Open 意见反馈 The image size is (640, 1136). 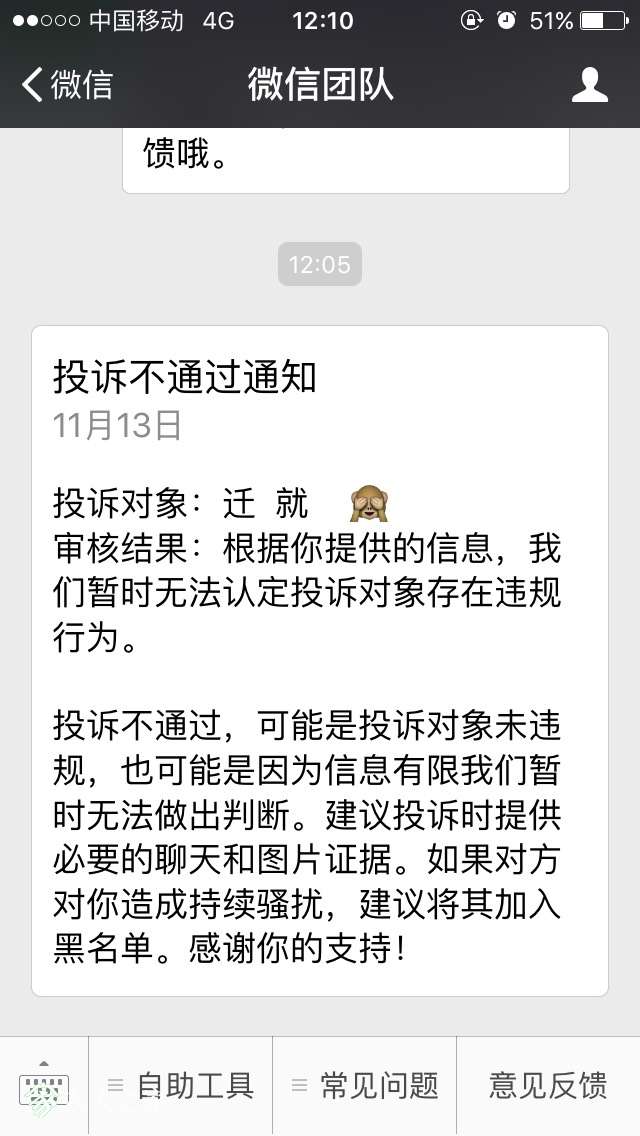click(548, 1086)
